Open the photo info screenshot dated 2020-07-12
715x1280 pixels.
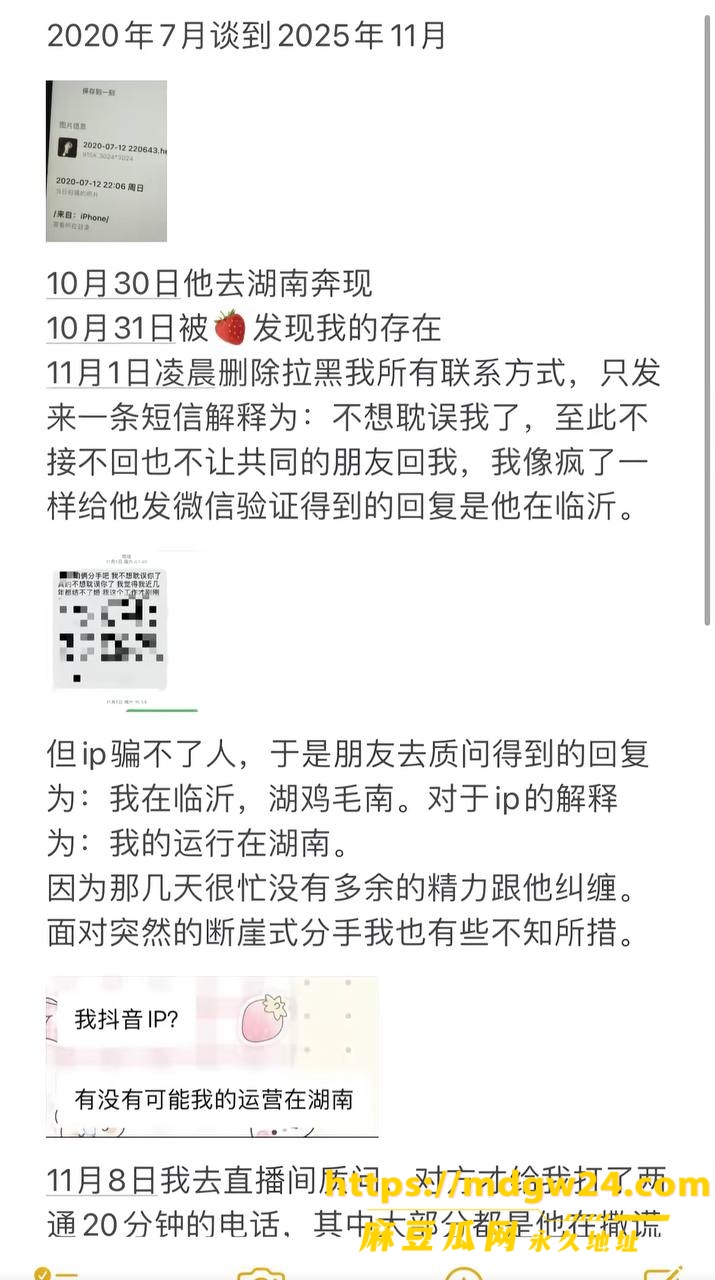(x=106, y=161)
